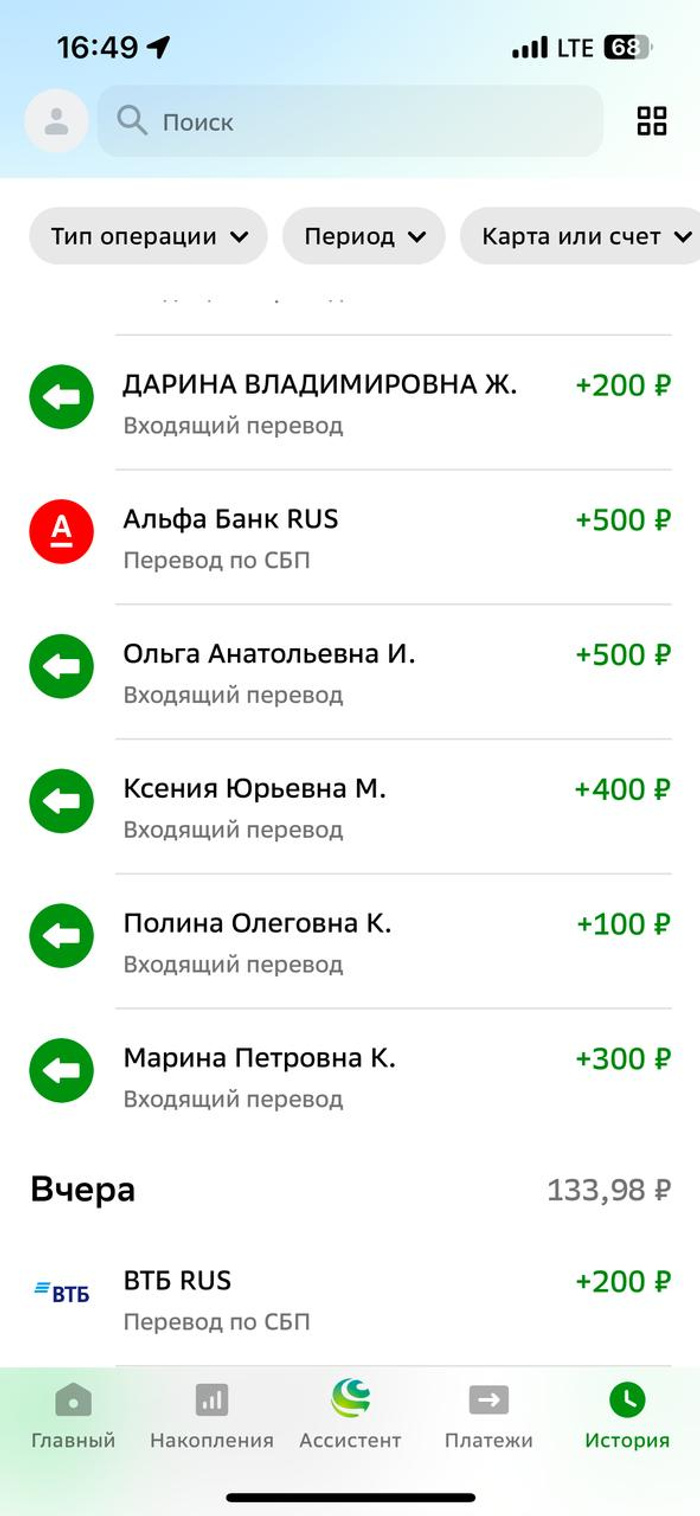
Task: Open the Ассистент tab
Action: tap(350, 1416)
